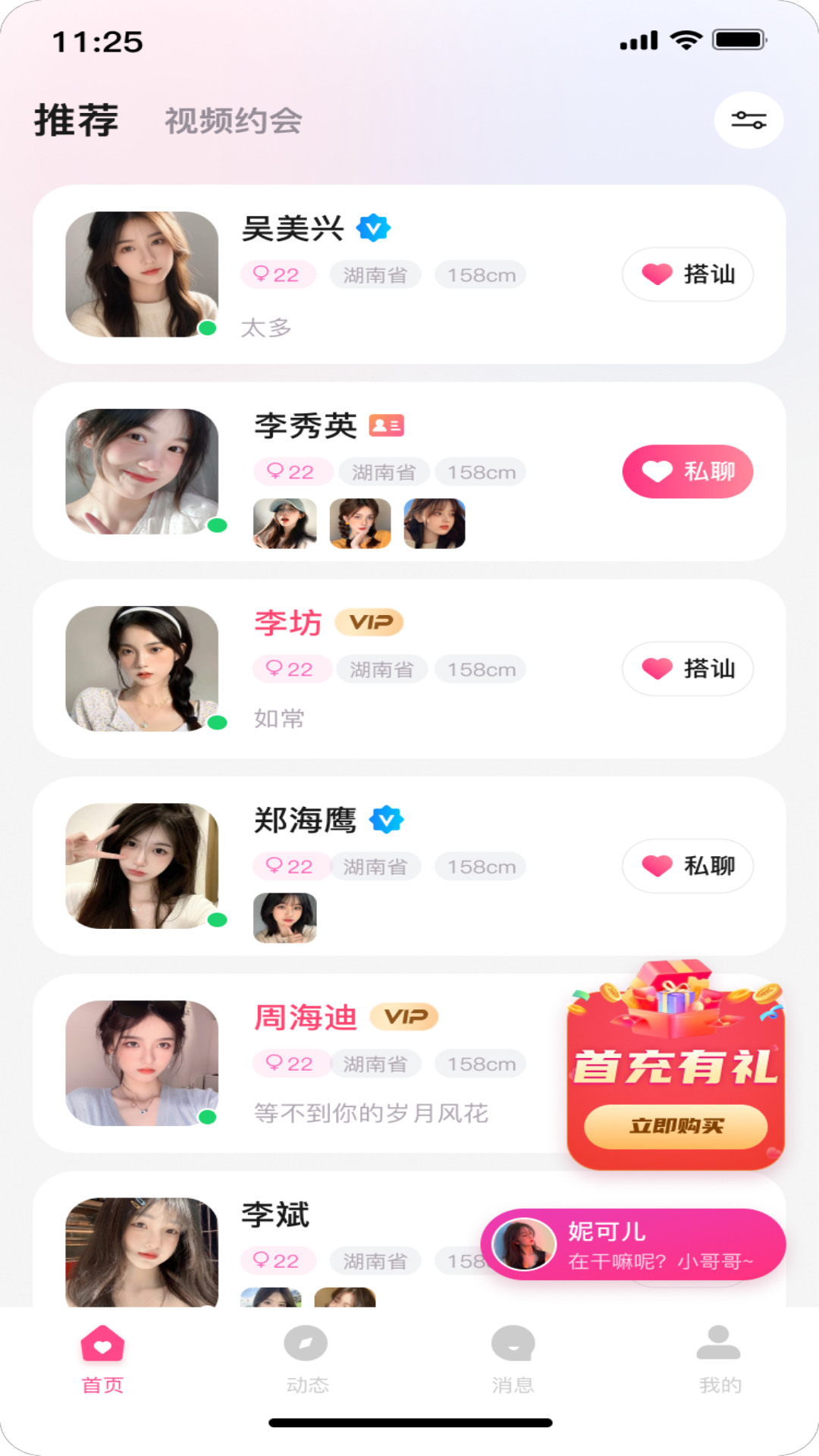The image size is (819, 1456).
Task: View 李秀英's first photo thumbnail
Action: (x=285, y=523)
